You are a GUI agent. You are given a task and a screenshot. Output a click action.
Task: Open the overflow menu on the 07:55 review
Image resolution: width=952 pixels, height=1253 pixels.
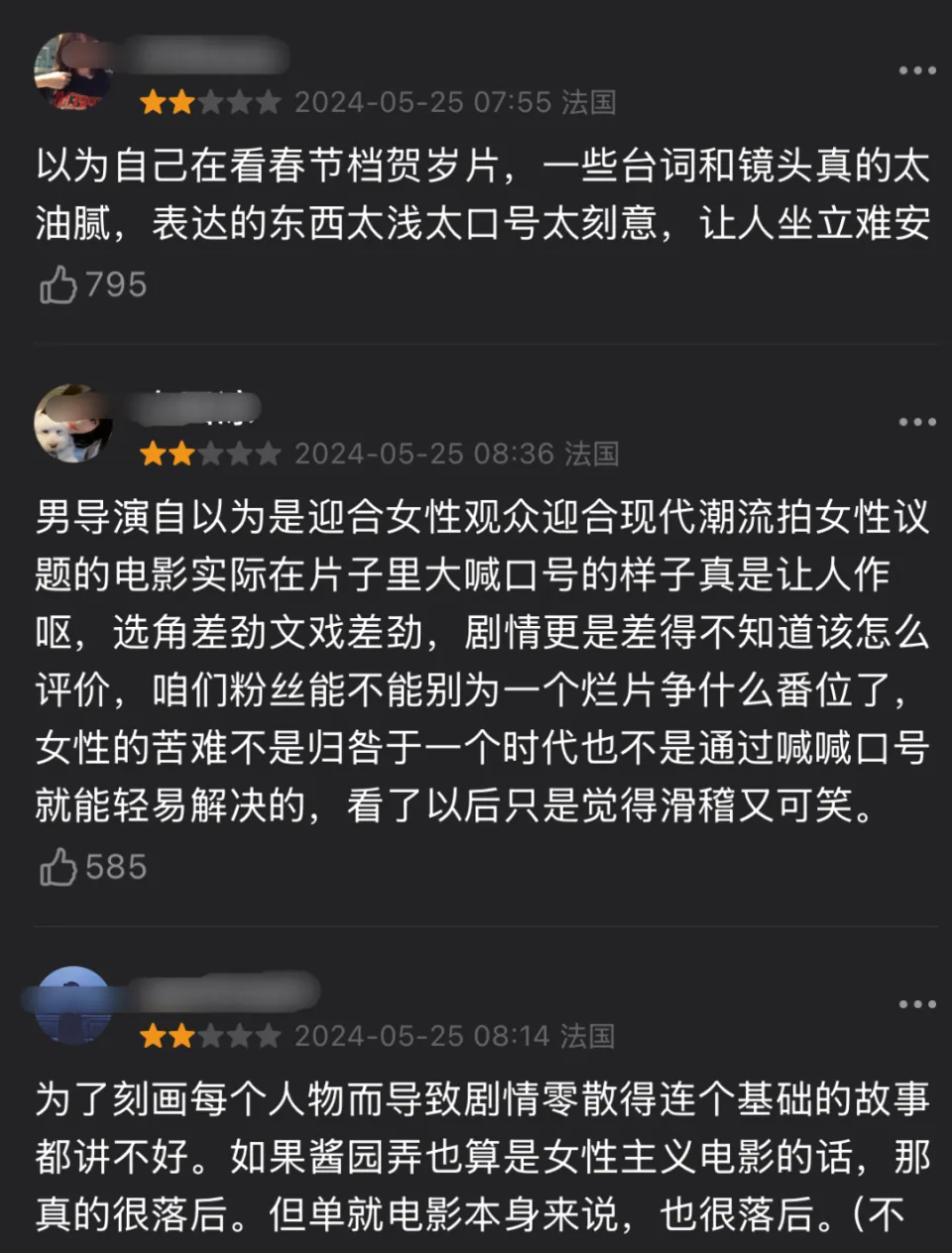tap(916, 70)
